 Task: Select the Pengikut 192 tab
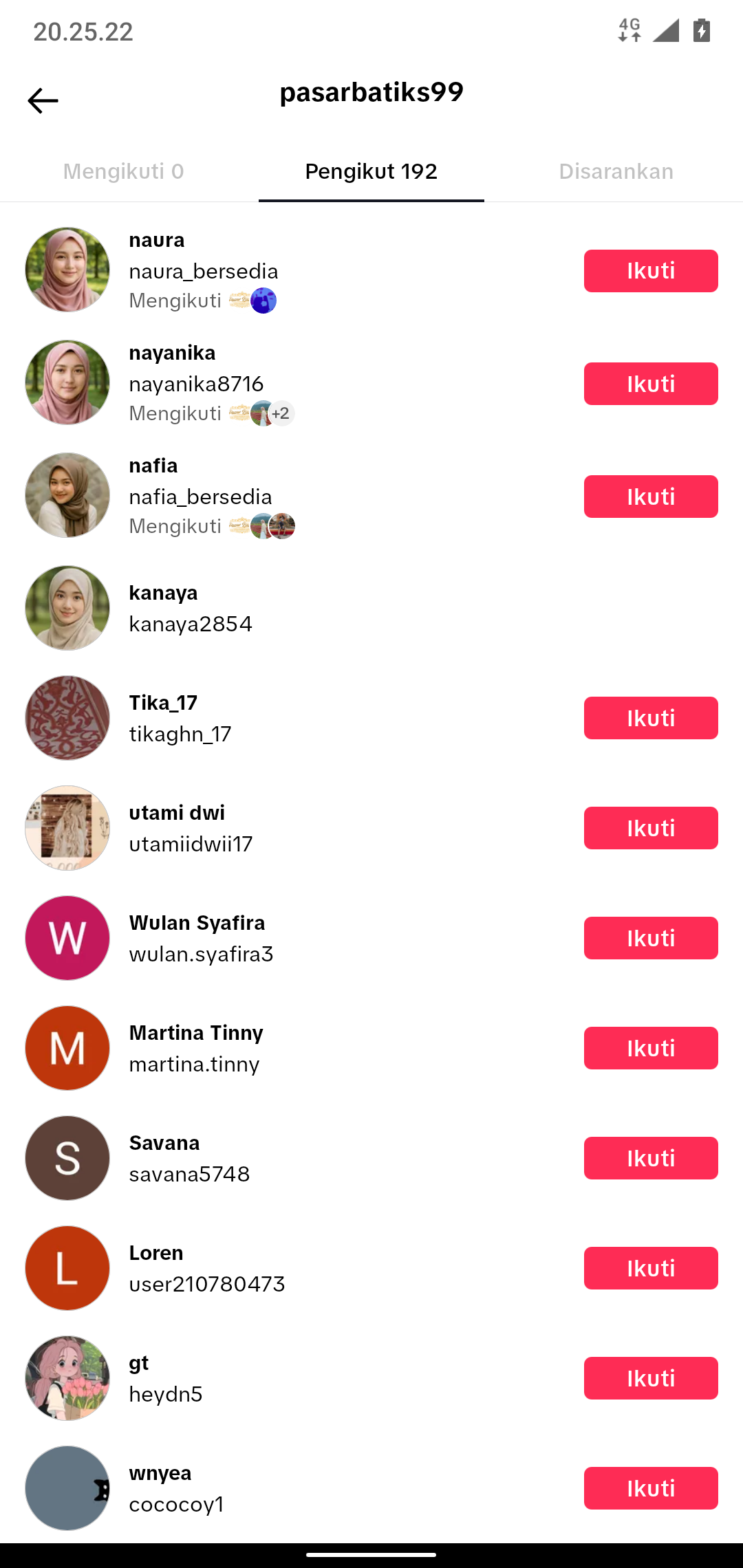pyautogui.click(x=371, y=171)
